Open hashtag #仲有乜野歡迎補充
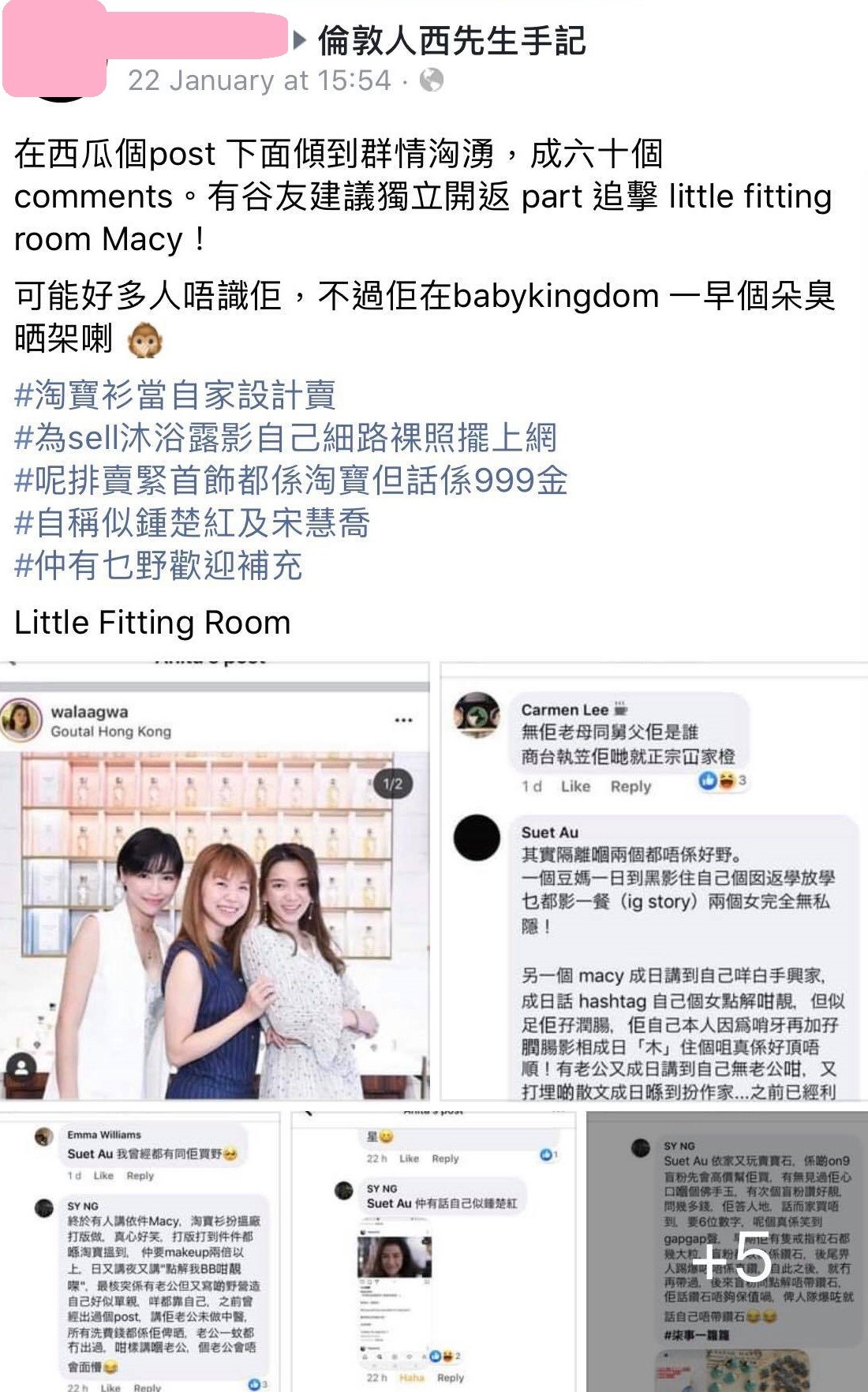Viewport: 868px width, 1392px height. [x=158, y=565]
